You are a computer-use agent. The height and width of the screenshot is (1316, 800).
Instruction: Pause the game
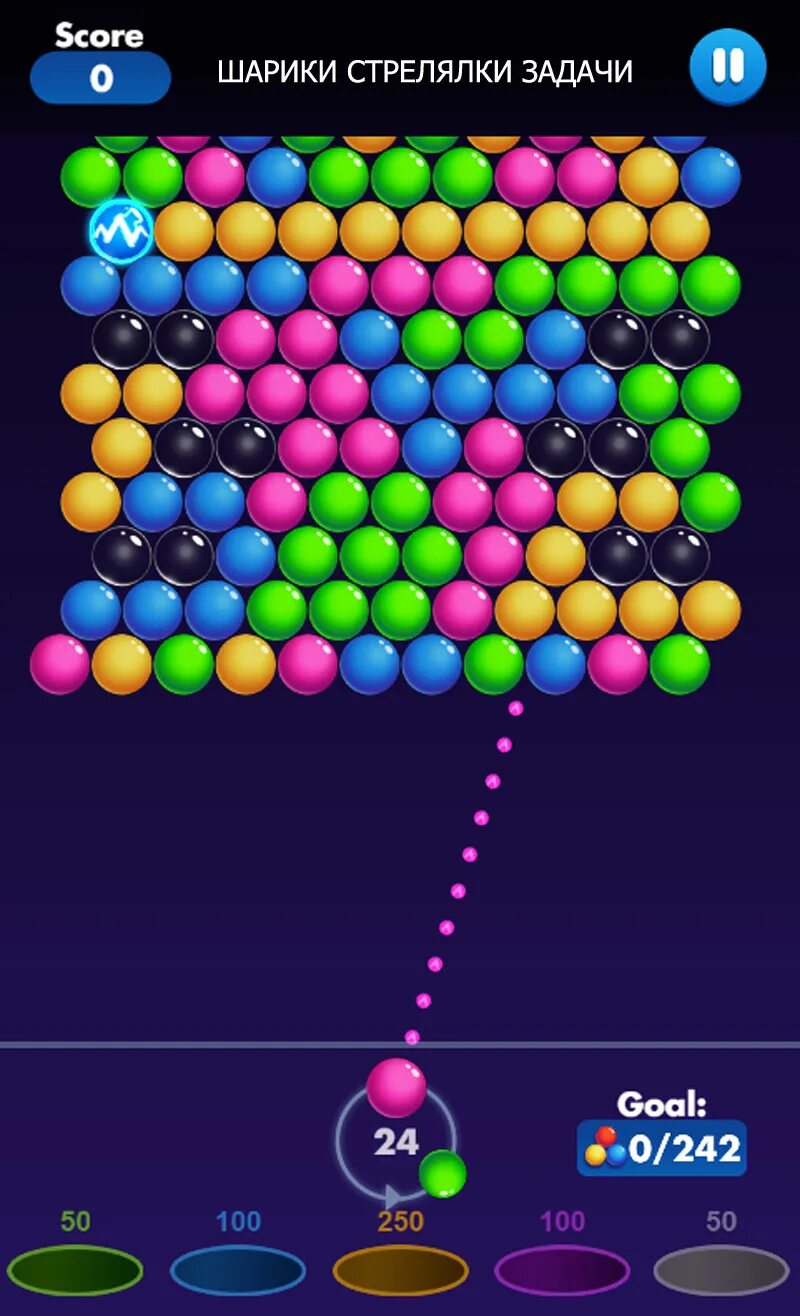(727, 67)
